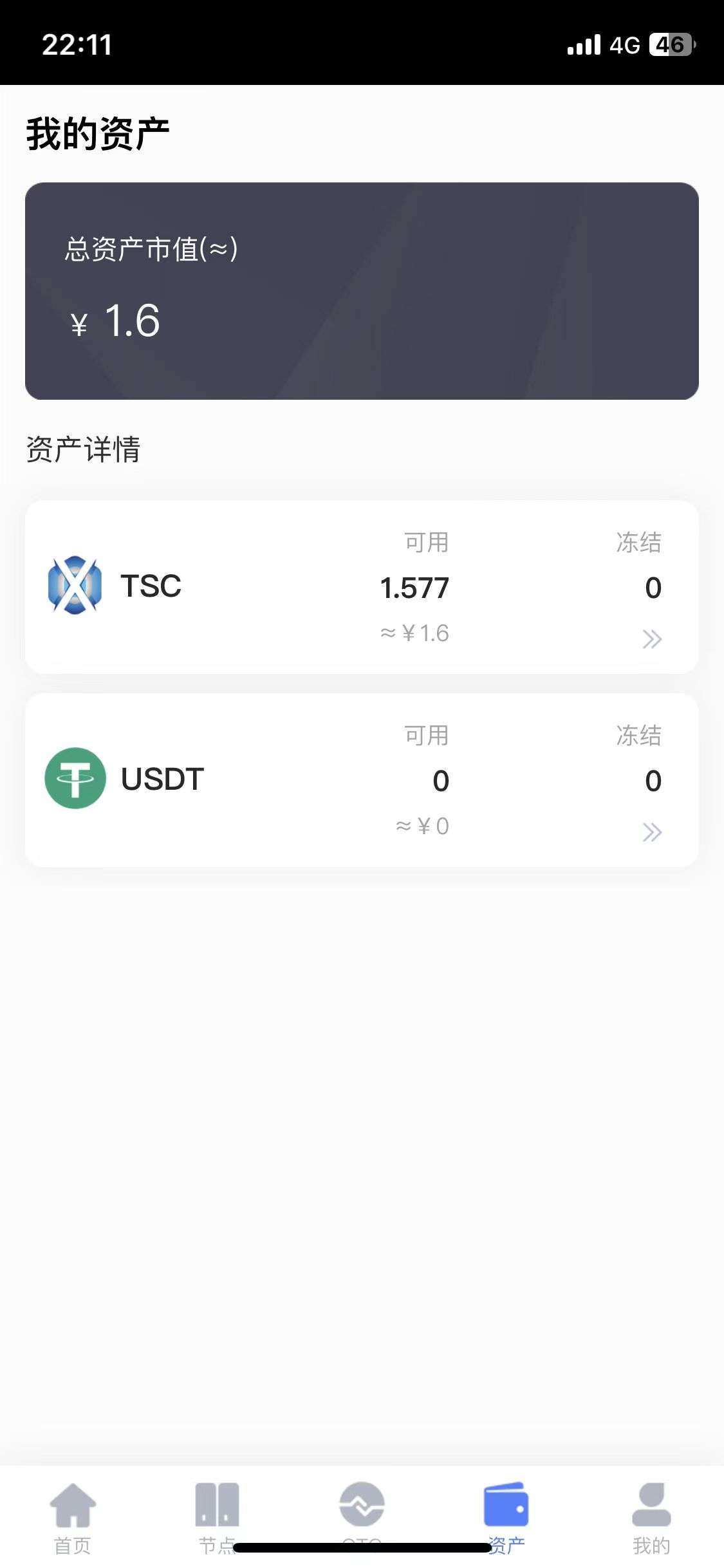Viewport: 724px width, 1568px height.
Task: Switch to the OTC tab
Action: tap(362, 1517)
